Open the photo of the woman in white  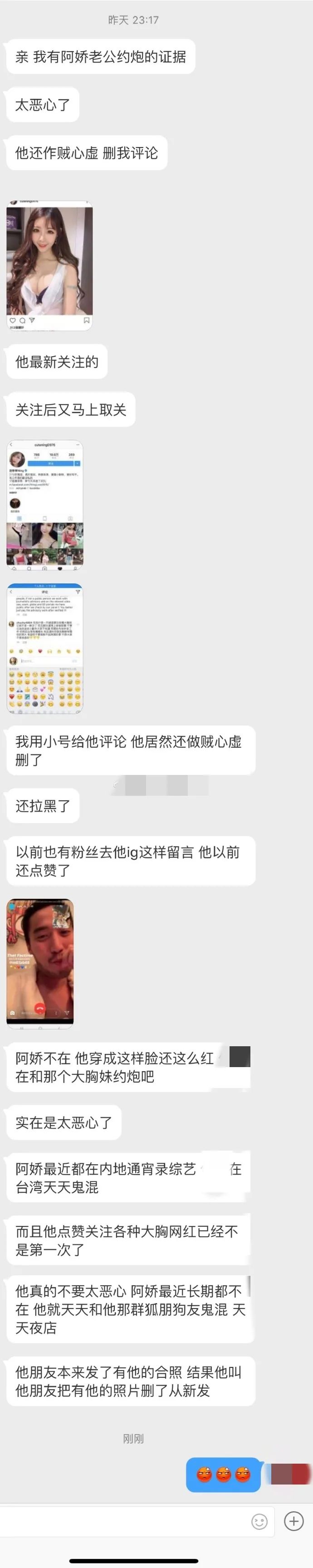pyautogui.click(x=49, y=266)
